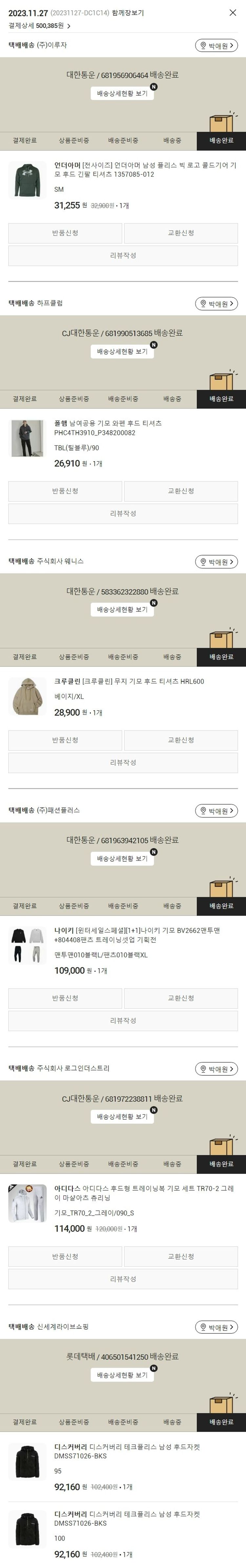
Task: Request return for 나이키 training set
Action: point(65,998)
